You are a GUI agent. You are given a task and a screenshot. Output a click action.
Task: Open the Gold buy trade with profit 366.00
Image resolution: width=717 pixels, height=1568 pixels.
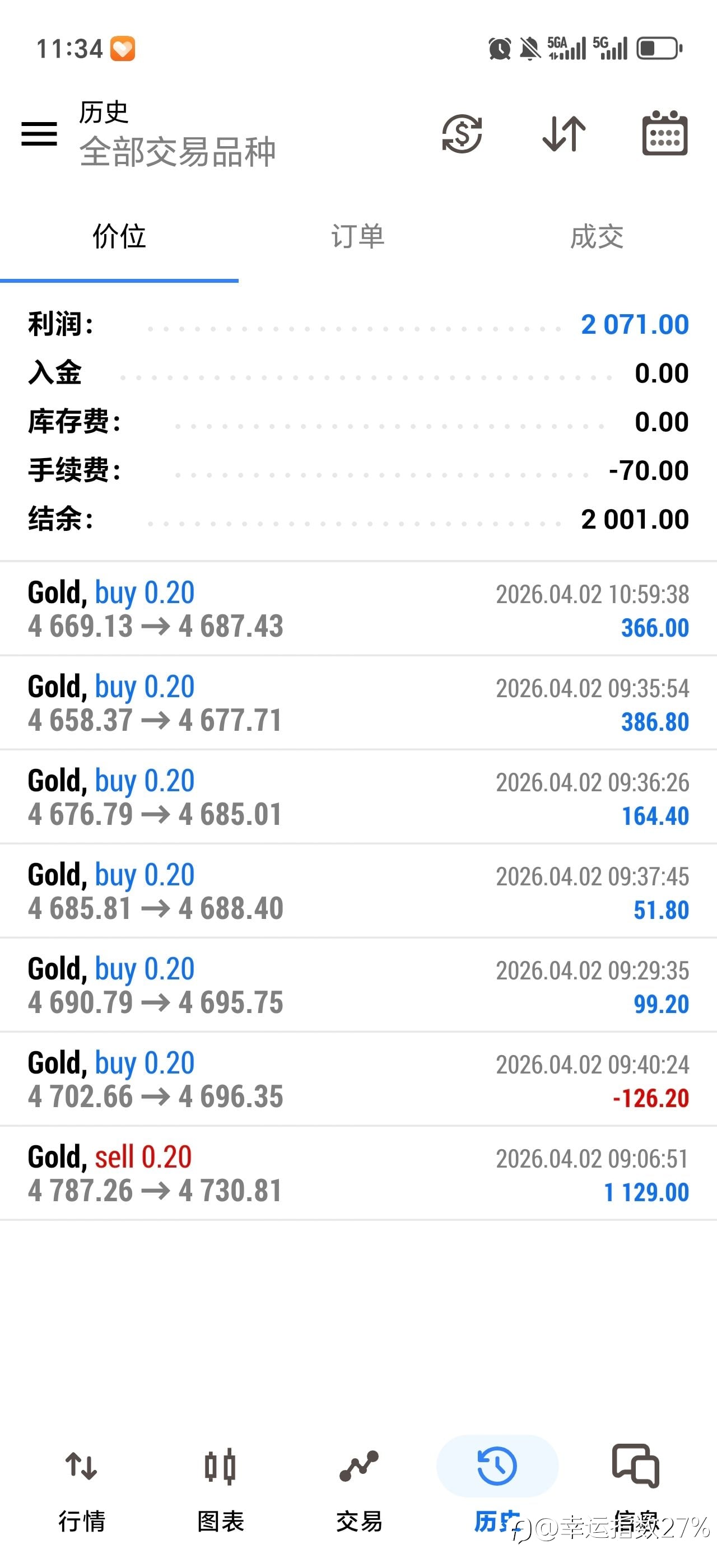tap(358, 609)
